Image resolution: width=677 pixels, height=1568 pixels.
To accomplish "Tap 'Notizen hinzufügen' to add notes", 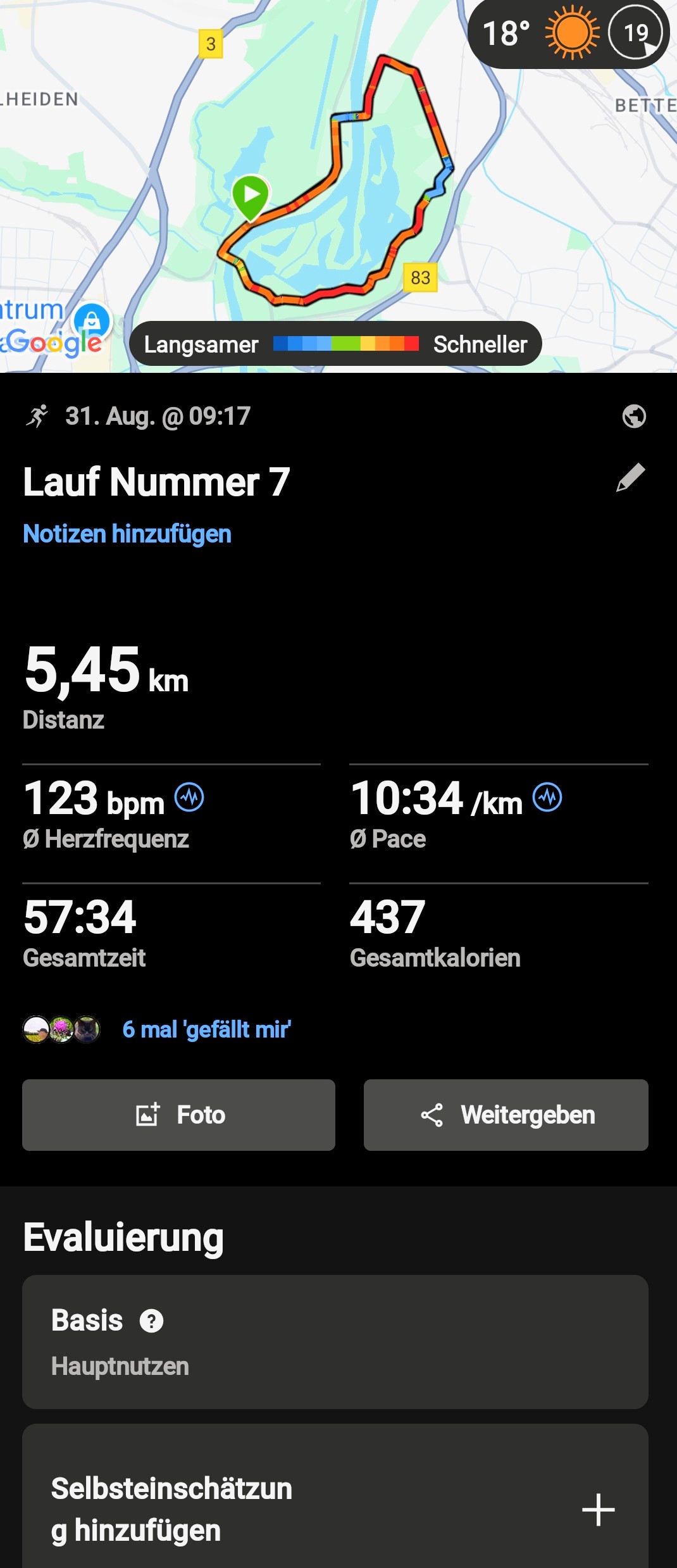I will (x=127, y=534).
